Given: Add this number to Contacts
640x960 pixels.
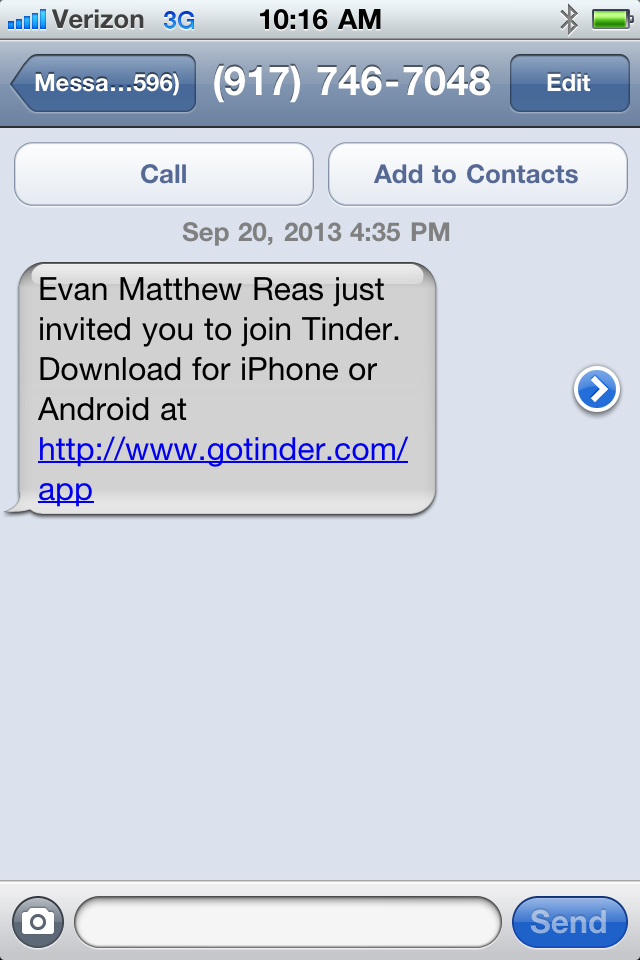Looking at the screenshot, I should tap(477, 174).
